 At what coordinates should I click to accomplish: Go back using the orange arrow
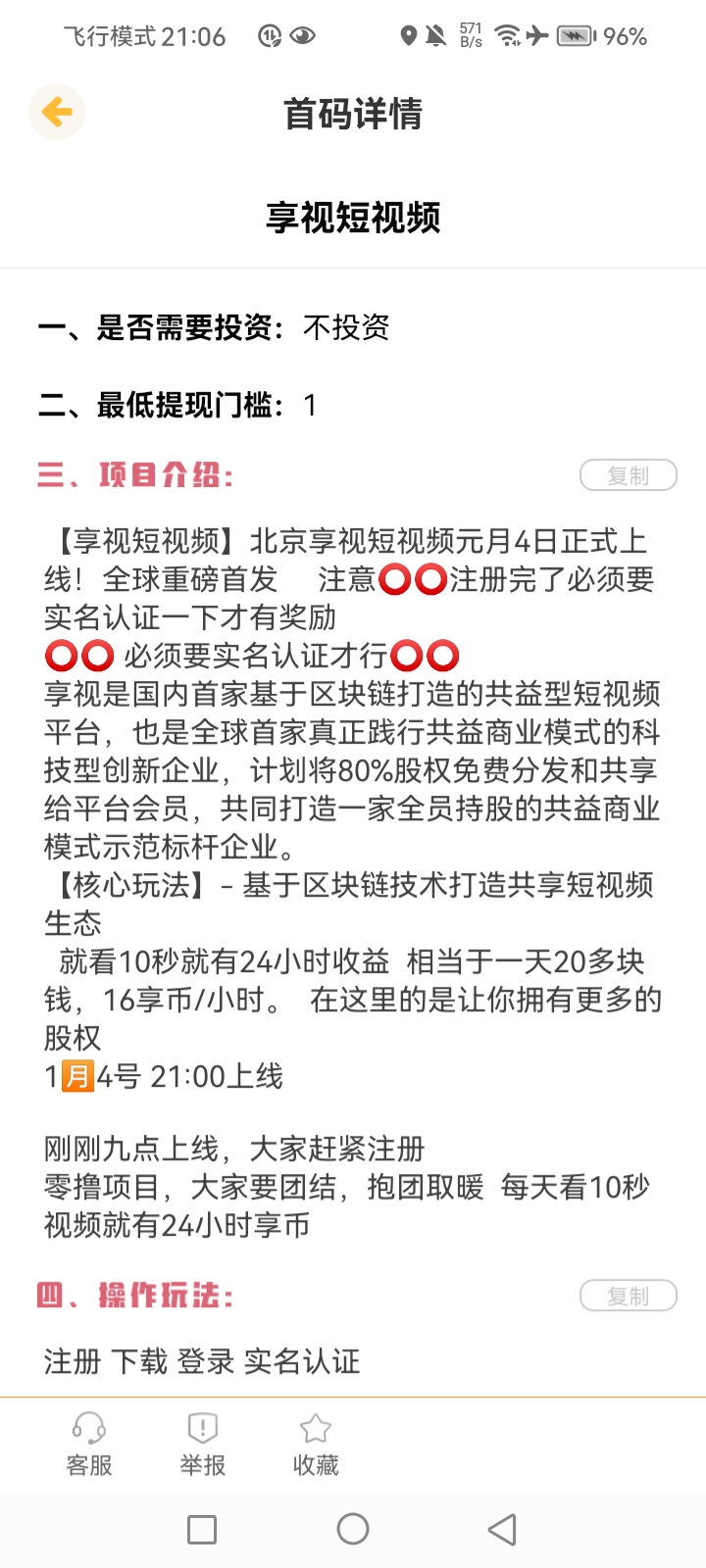[57, 112]
